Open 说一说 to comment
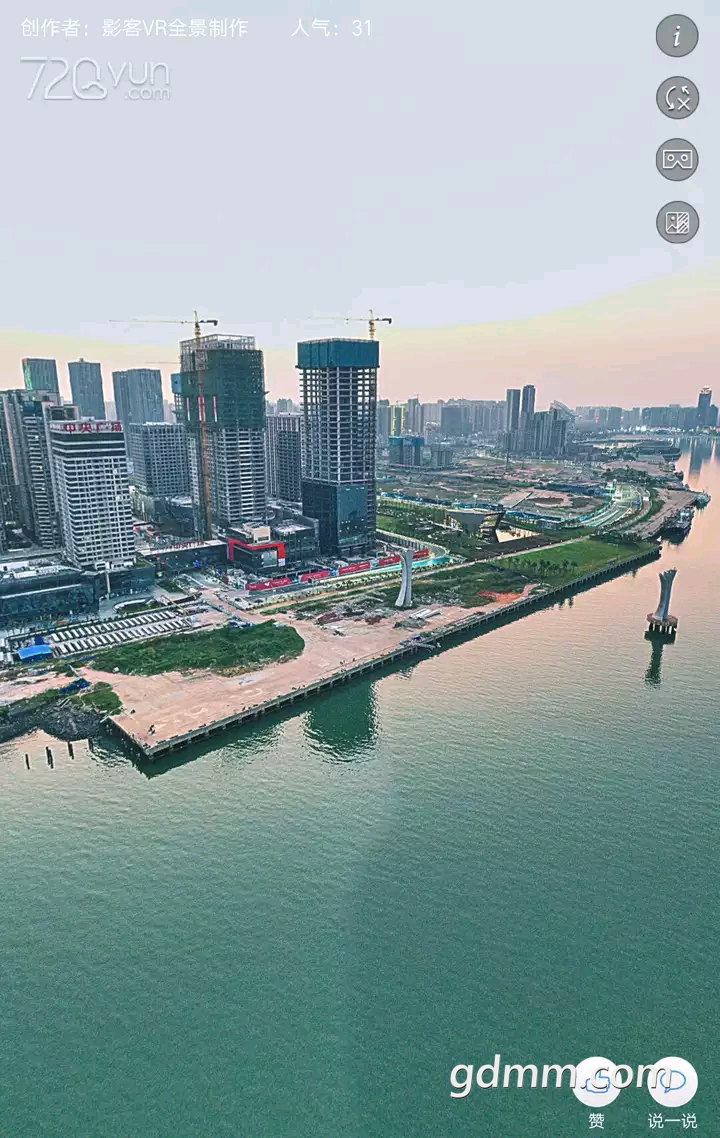 [x=672, y=1083]
